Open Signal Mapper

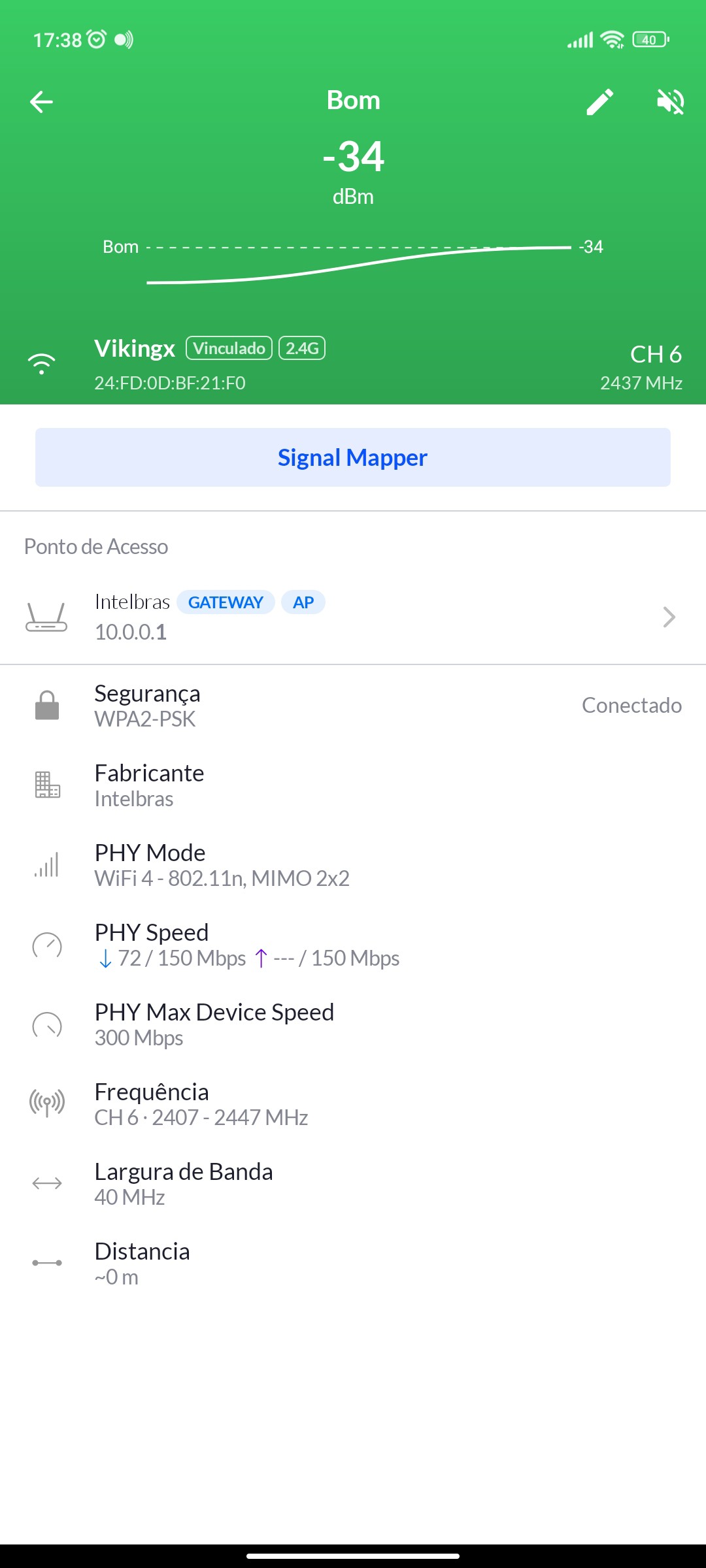pyautogui.click(x=353, y=457)
